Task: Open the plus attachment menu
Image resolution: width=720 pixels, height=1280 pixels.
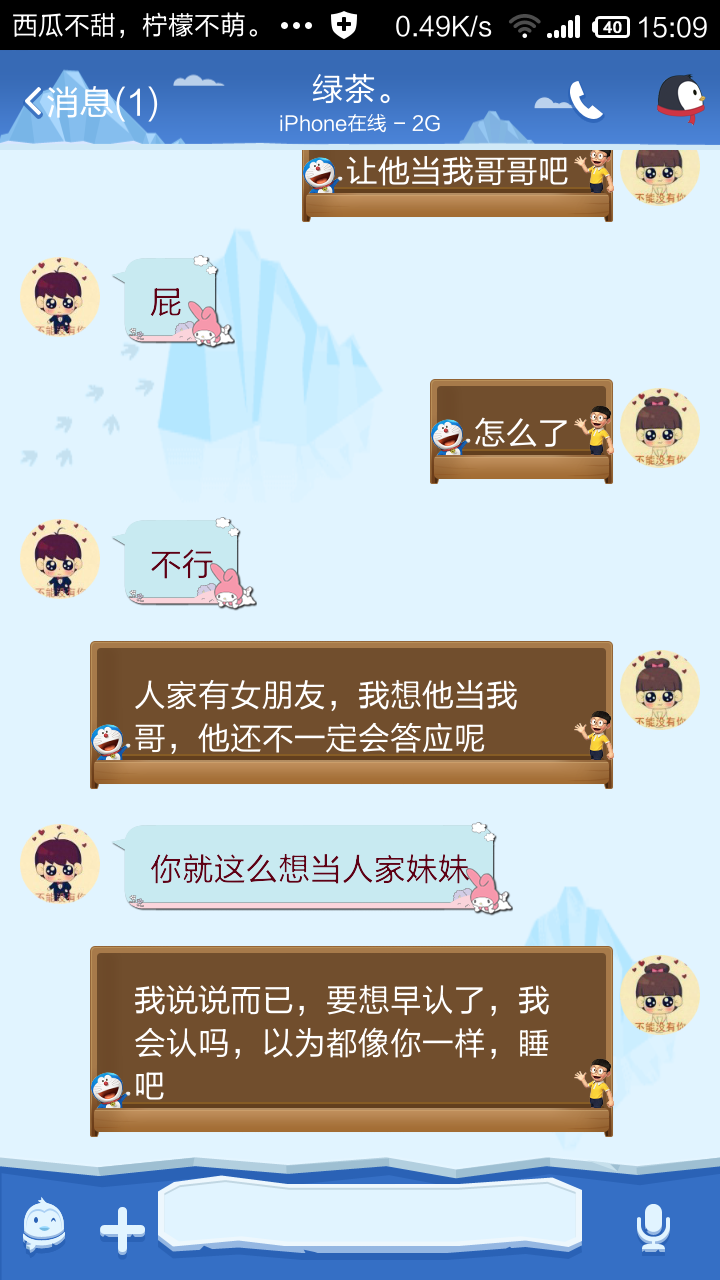Action: click(122, 1229)
